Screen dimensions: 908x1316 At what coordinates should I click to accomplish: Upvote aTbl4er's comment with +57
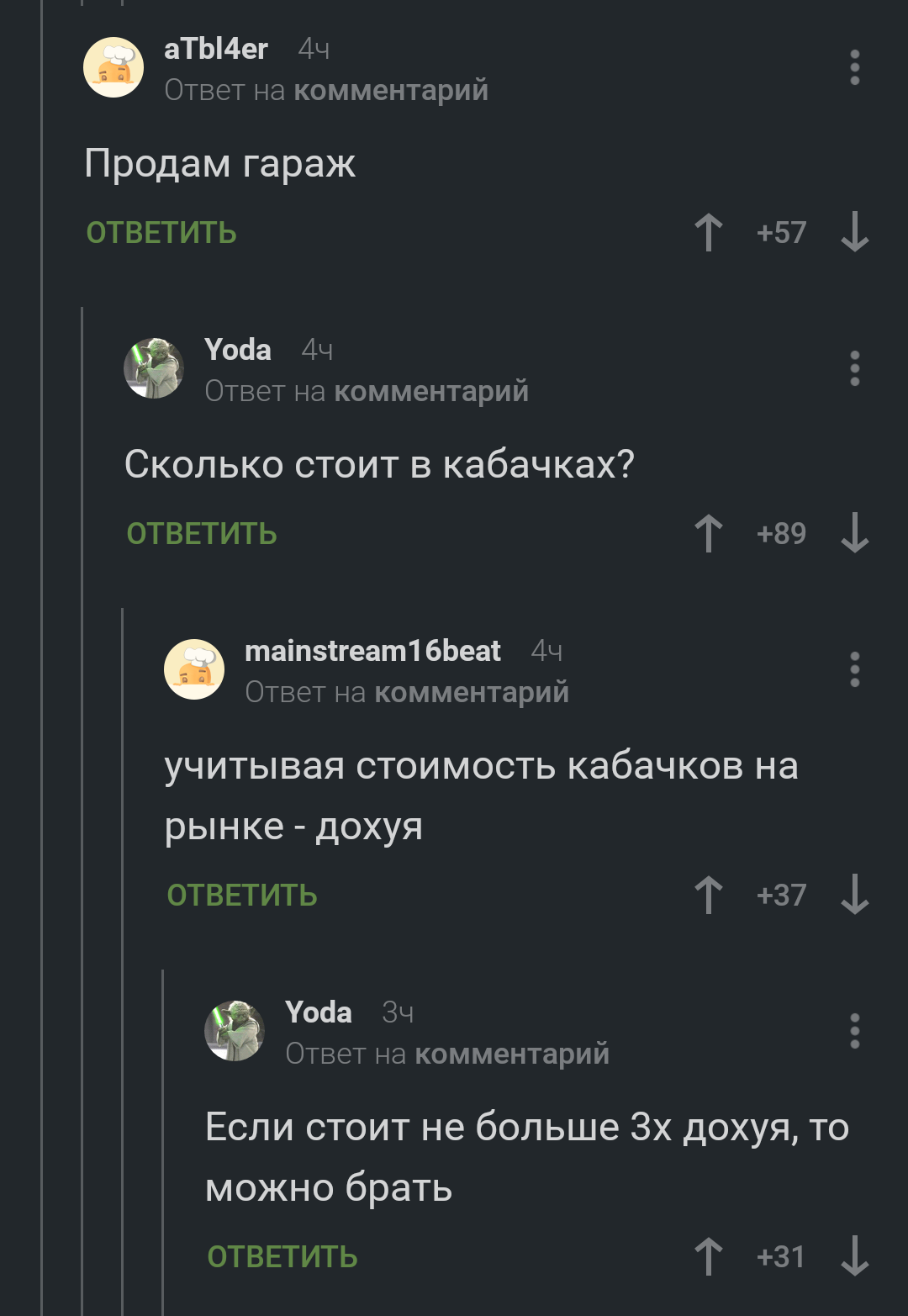pos(709,233)
